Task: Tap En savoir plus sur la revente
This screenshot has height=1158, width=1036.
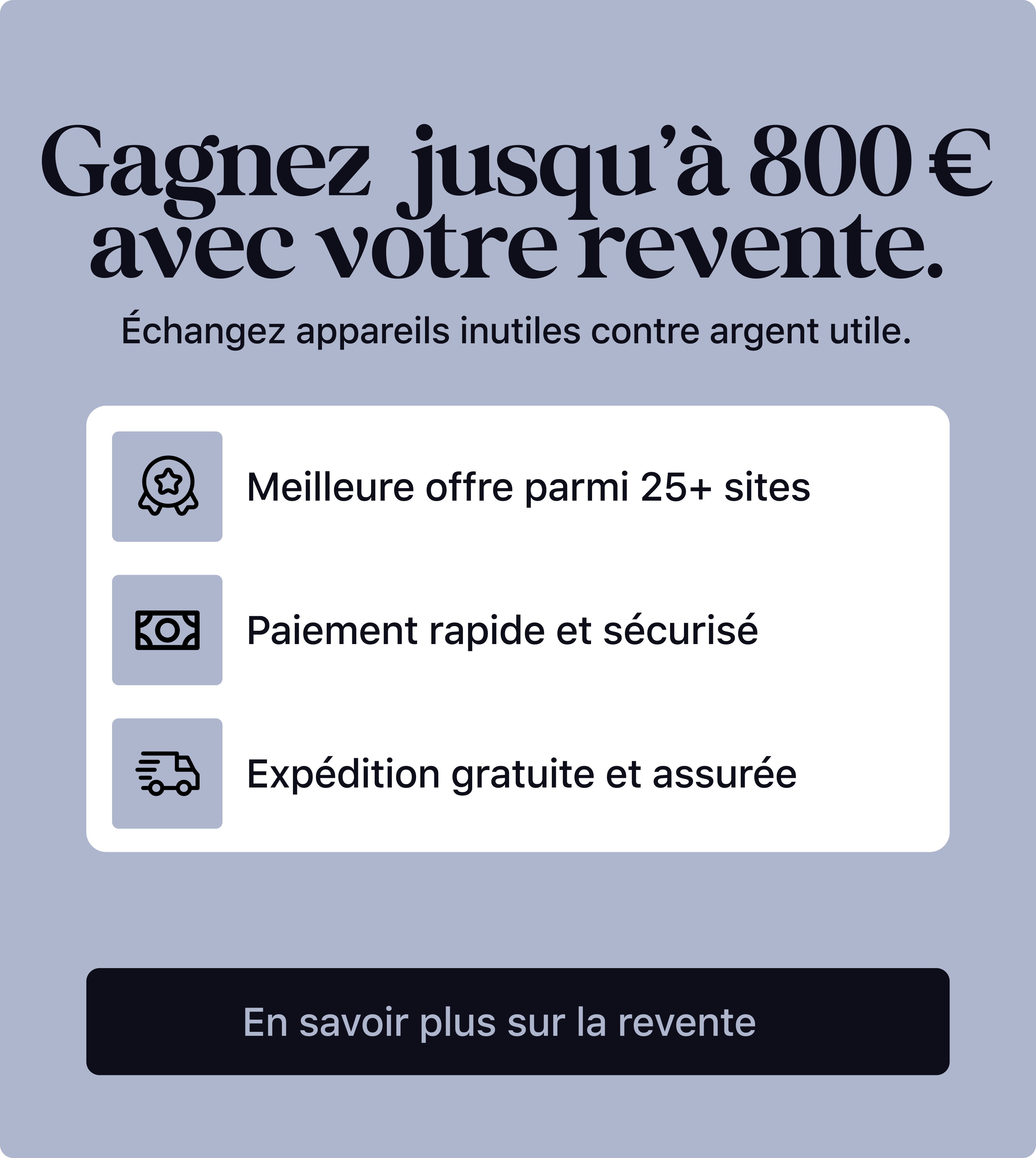Action: coord(517,1022)
